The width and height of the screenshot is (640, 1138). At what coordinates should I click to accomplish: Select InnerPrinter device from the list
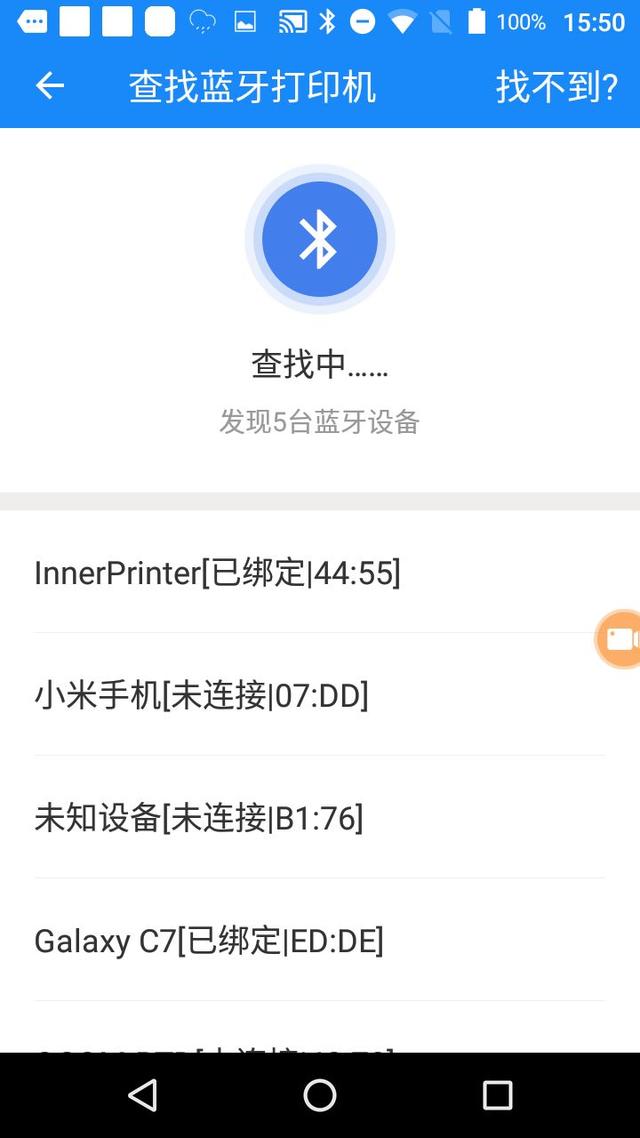coord(319,573)
